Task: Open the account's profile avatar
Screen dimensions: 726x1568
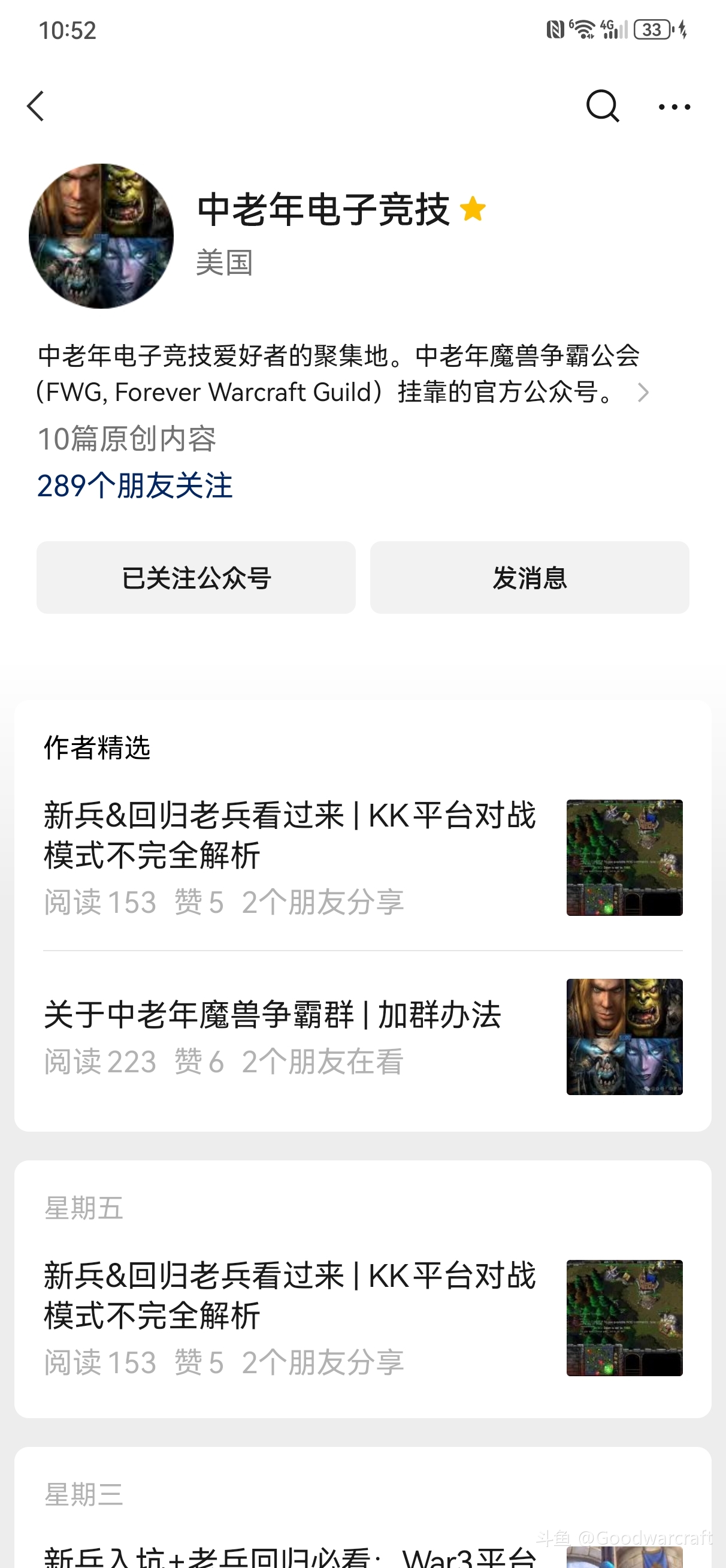Action: (101, 236)
